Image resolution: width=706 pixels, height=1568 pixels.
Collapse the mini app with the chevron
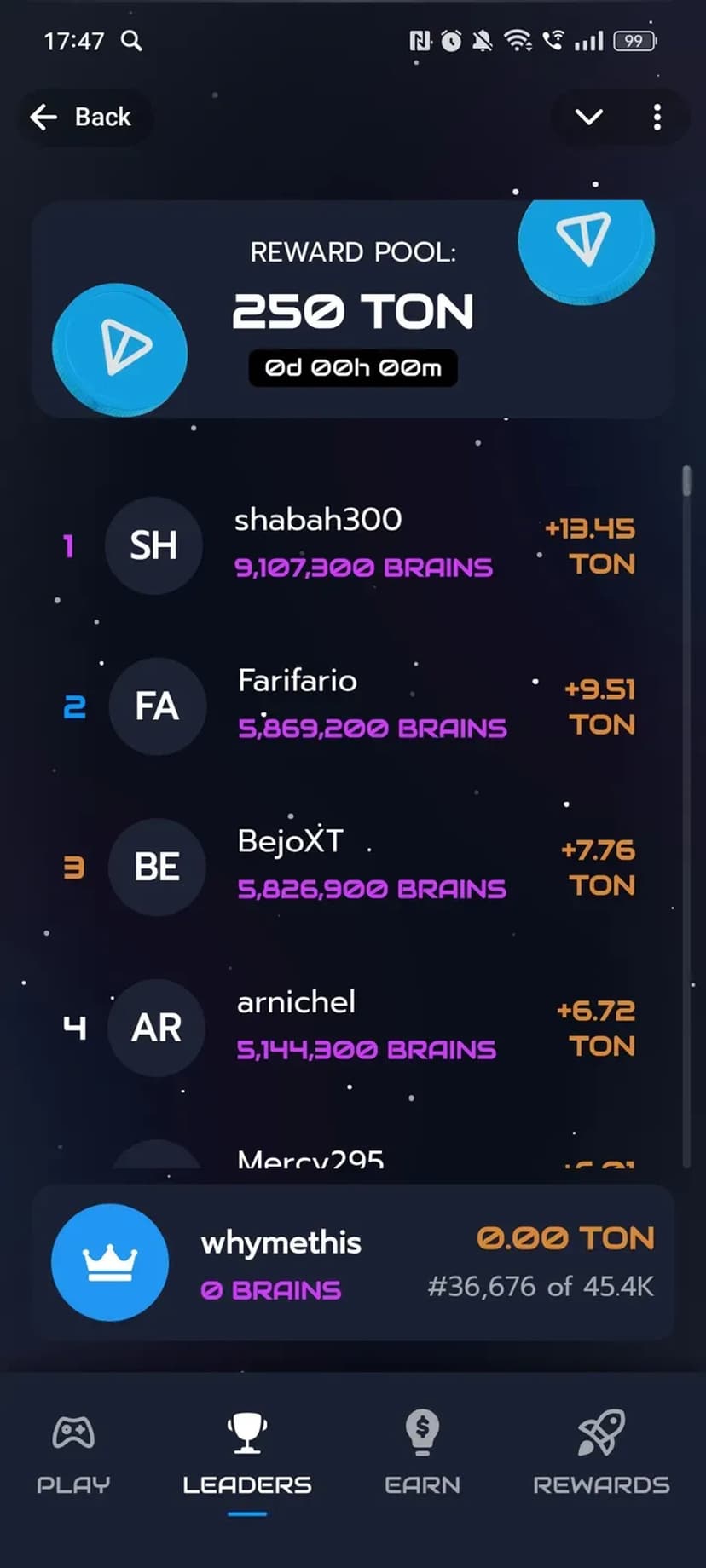tap(589, 117)
